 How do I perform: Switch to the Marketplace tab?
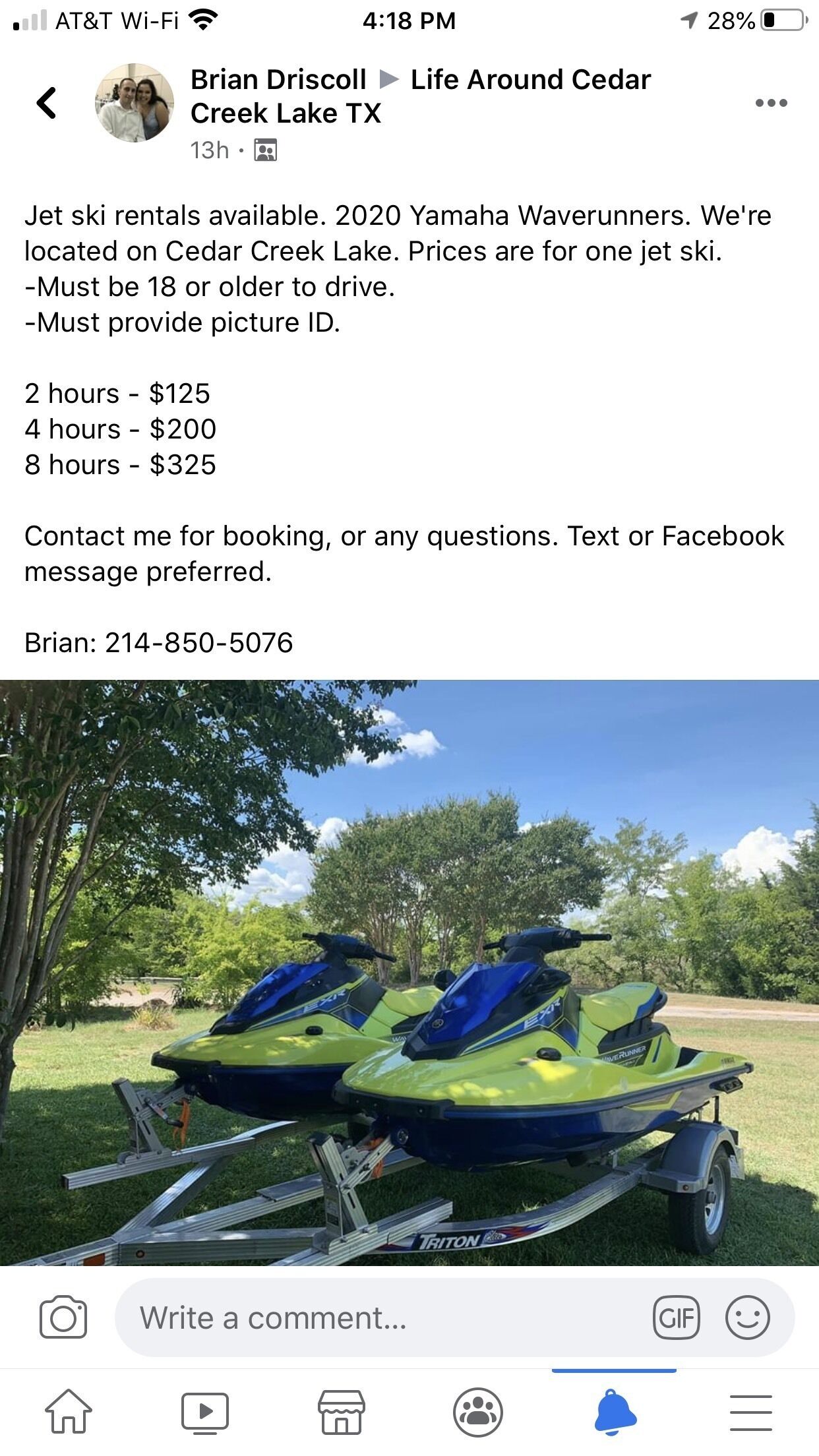(x=342, y=1412)
